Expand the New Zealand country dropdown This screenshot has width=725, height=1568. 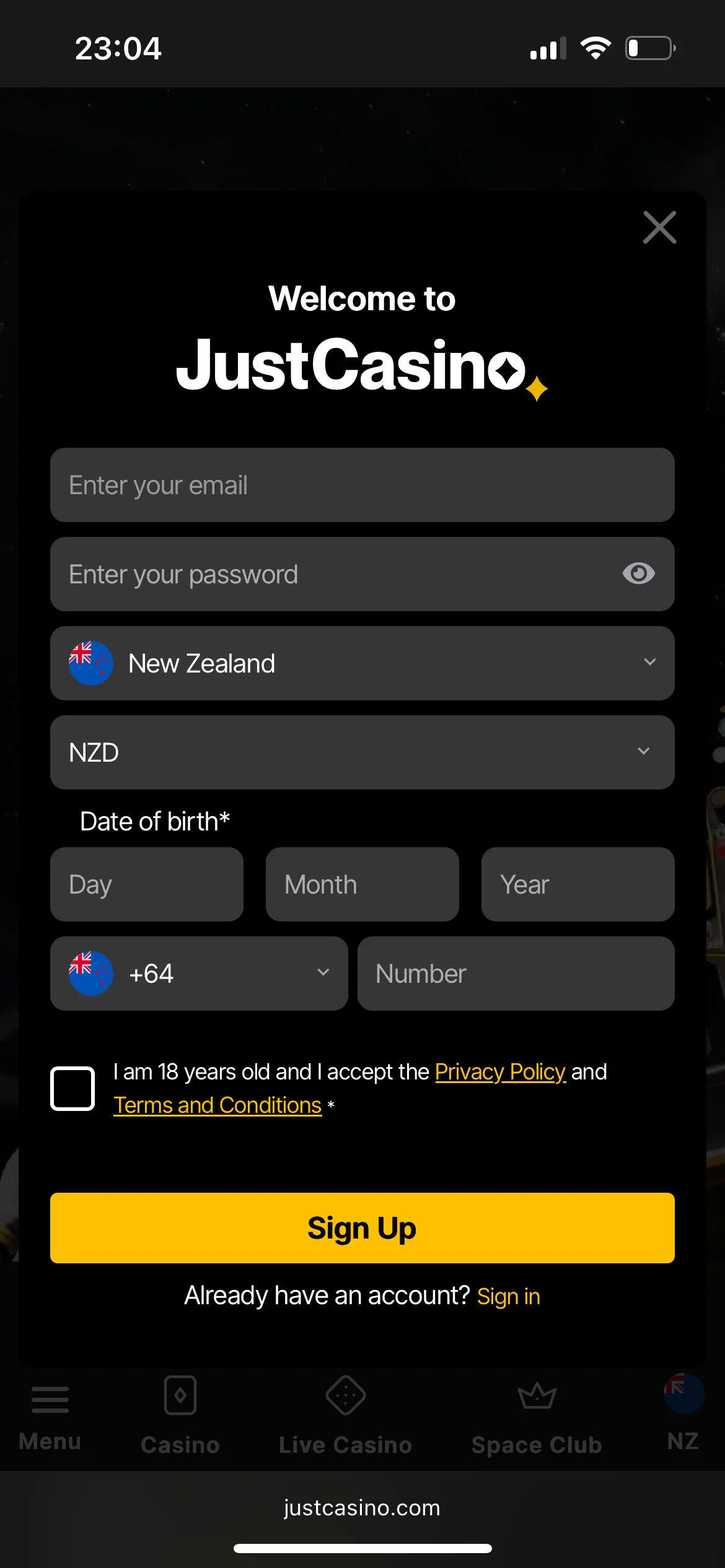(x=362, y=663)
